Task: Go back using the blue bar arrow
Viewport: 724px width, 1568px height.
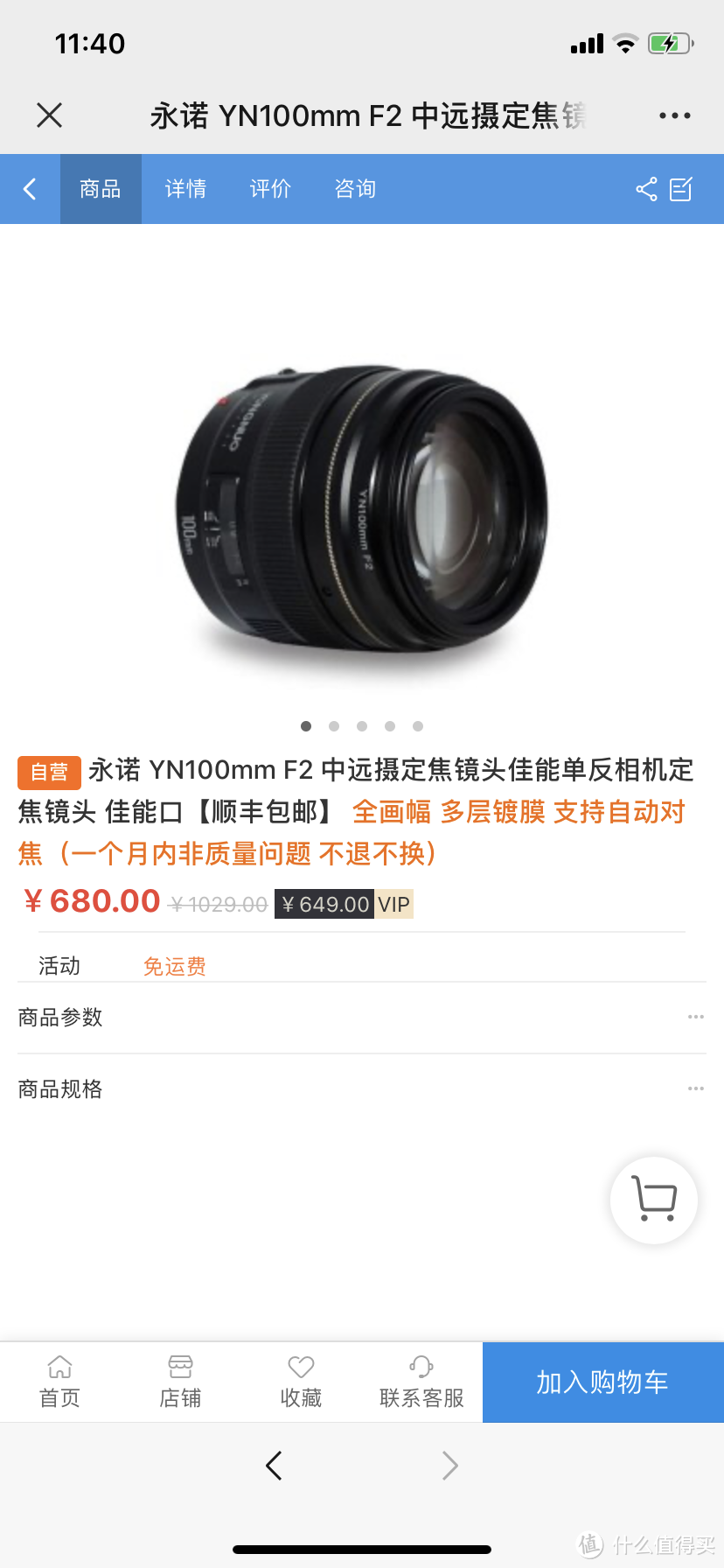Action: tap(30, 189)
